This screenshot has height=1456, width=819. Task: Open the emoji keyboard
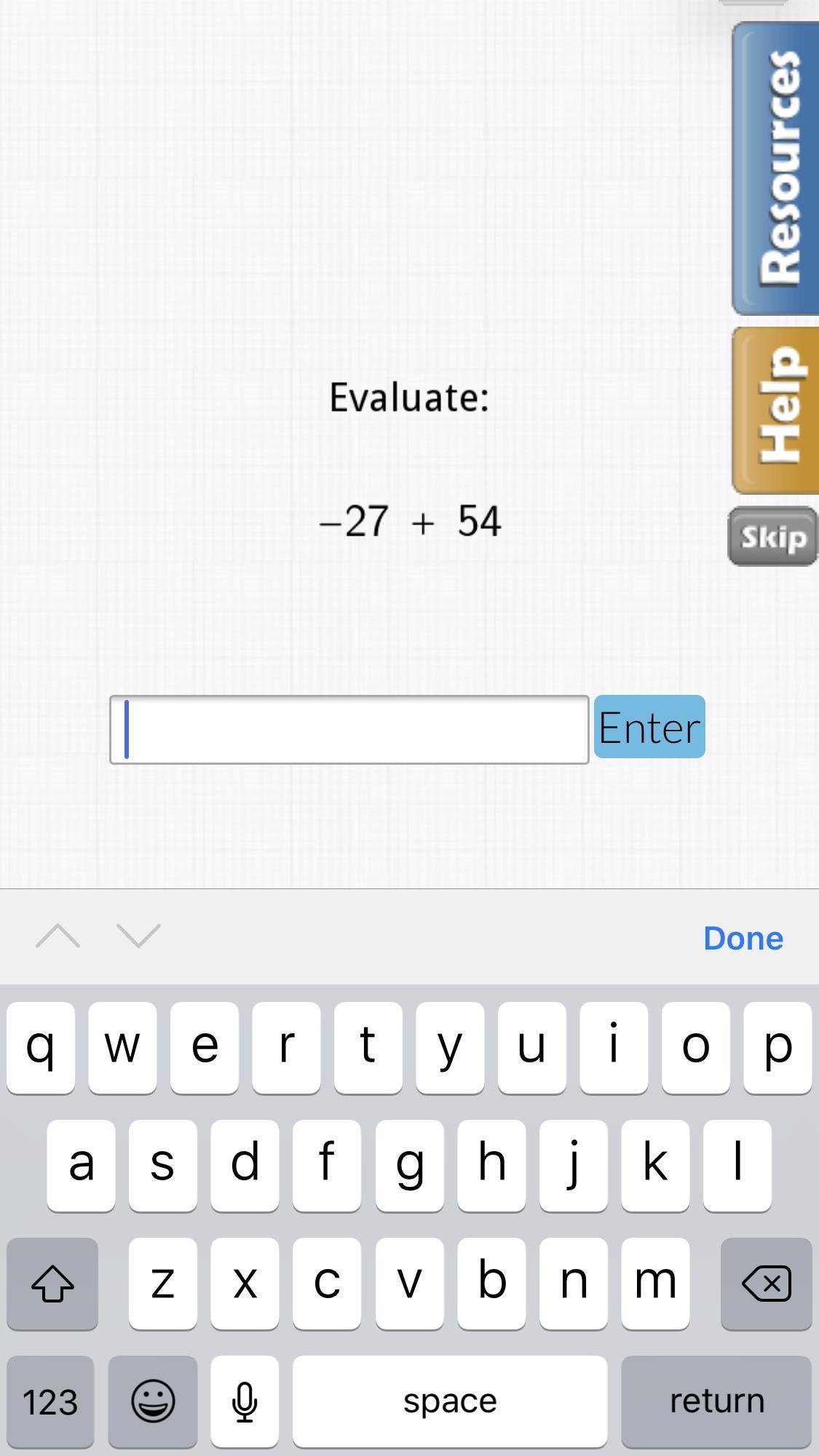coord(152,1401)
